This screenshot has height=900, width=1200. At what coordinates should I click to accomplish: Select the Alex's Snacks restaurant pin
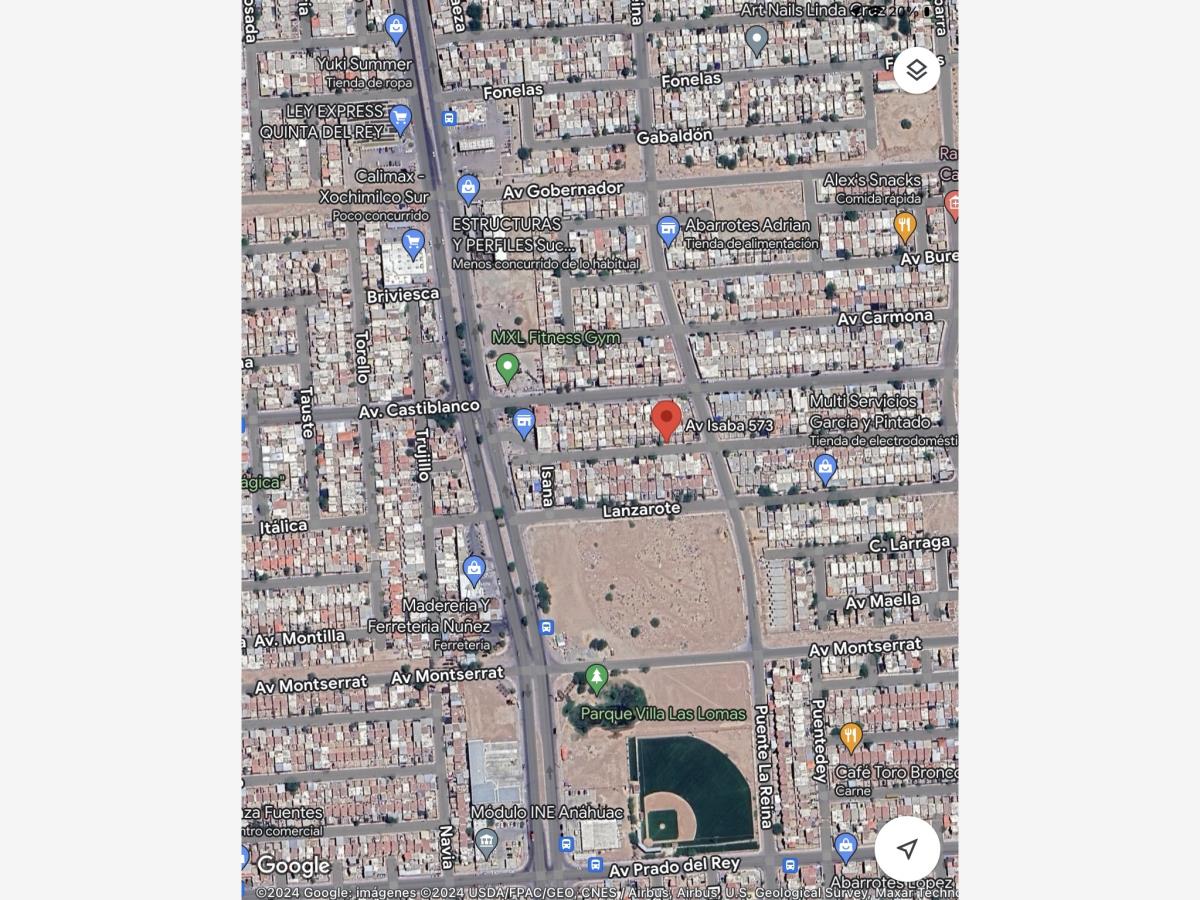pyautogui.click(x=904, y=226)
